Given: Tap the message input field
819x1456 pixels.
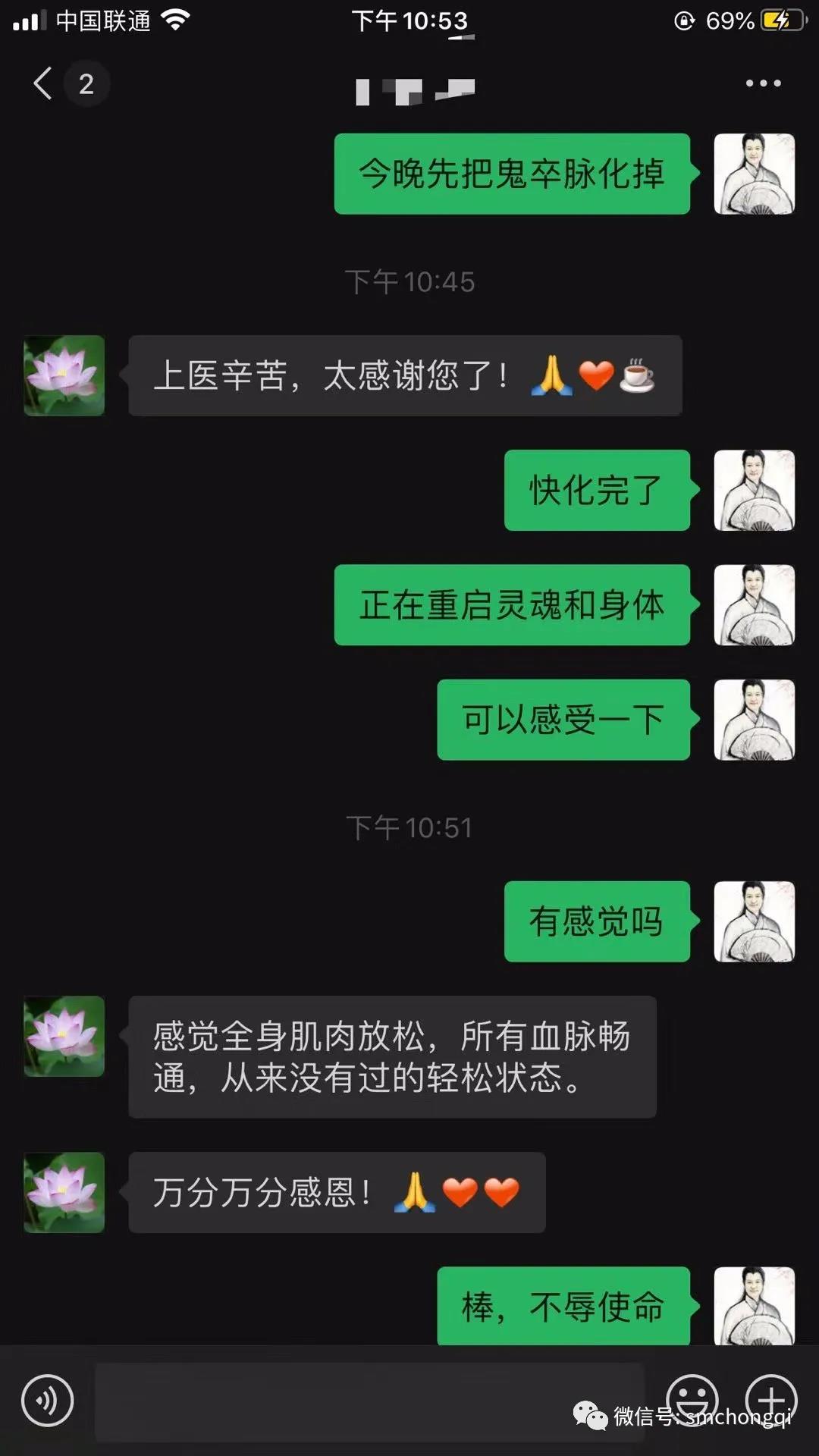Looking at the screenshot, I should click(369, 1401).
